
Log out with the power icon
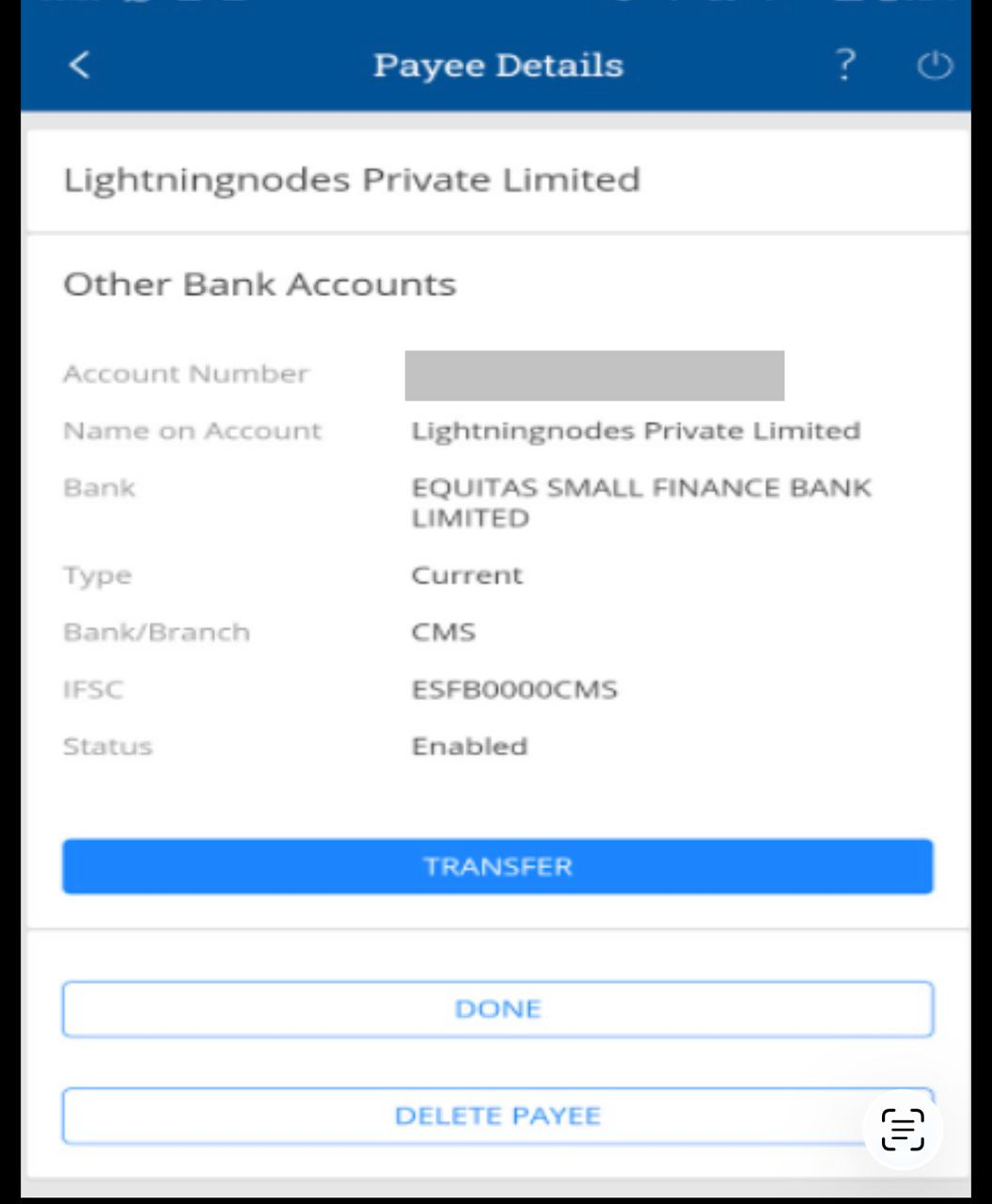(x=934, y=66)
